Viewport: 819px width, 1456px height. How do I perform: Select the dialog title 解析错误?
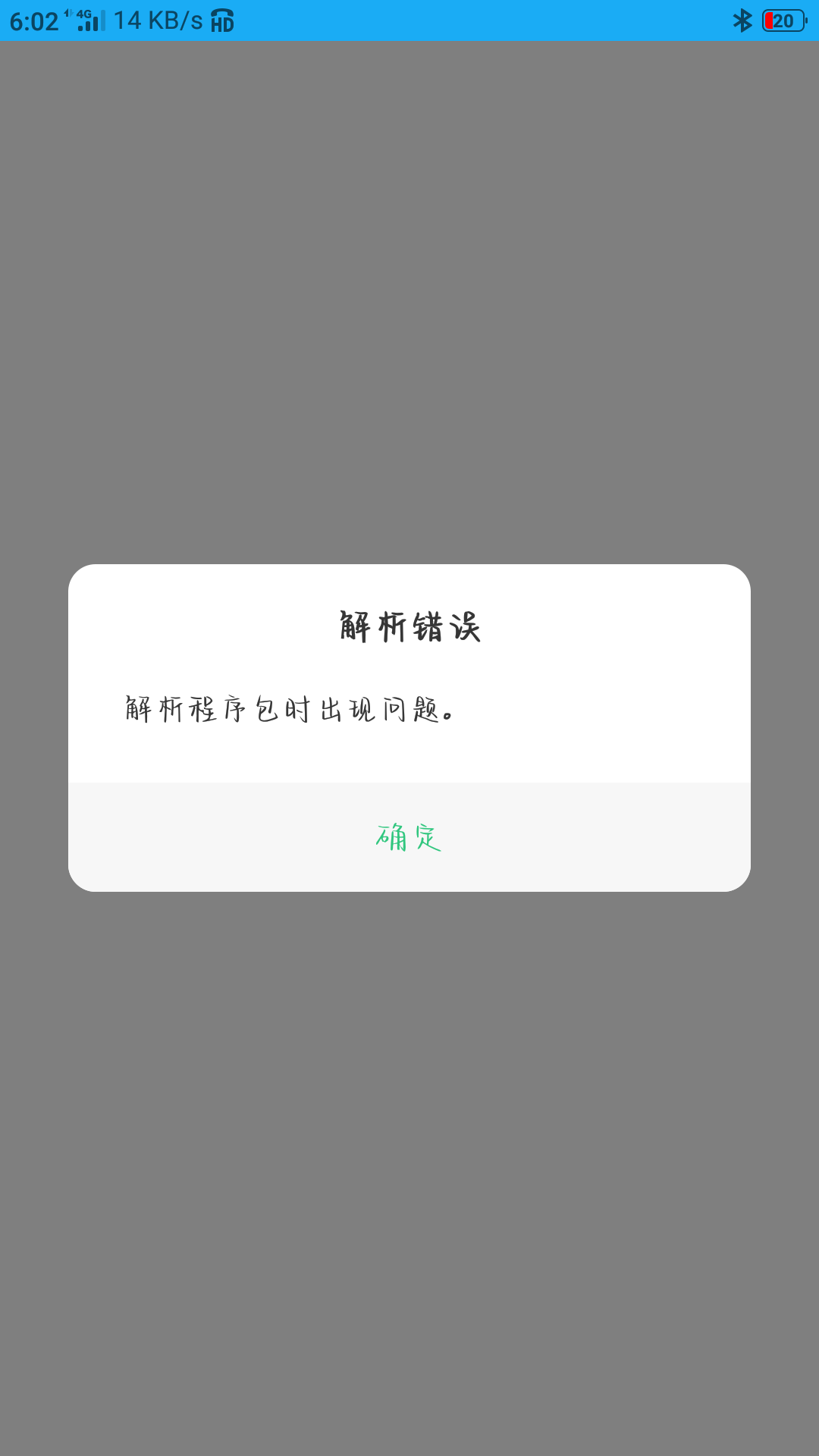coord(409,626)
